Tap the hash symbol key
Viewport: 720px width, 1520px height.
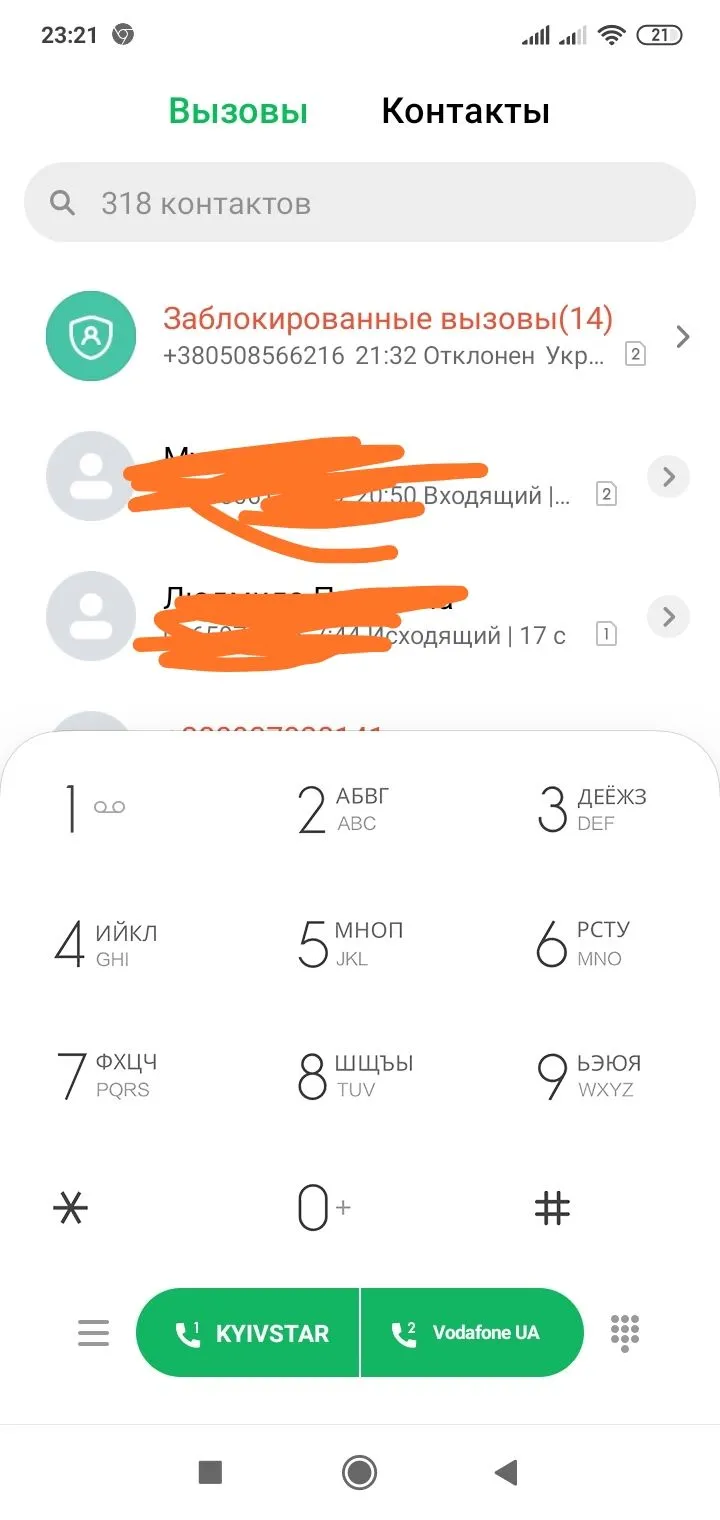pyautogui.click(x=552, y=1208)
